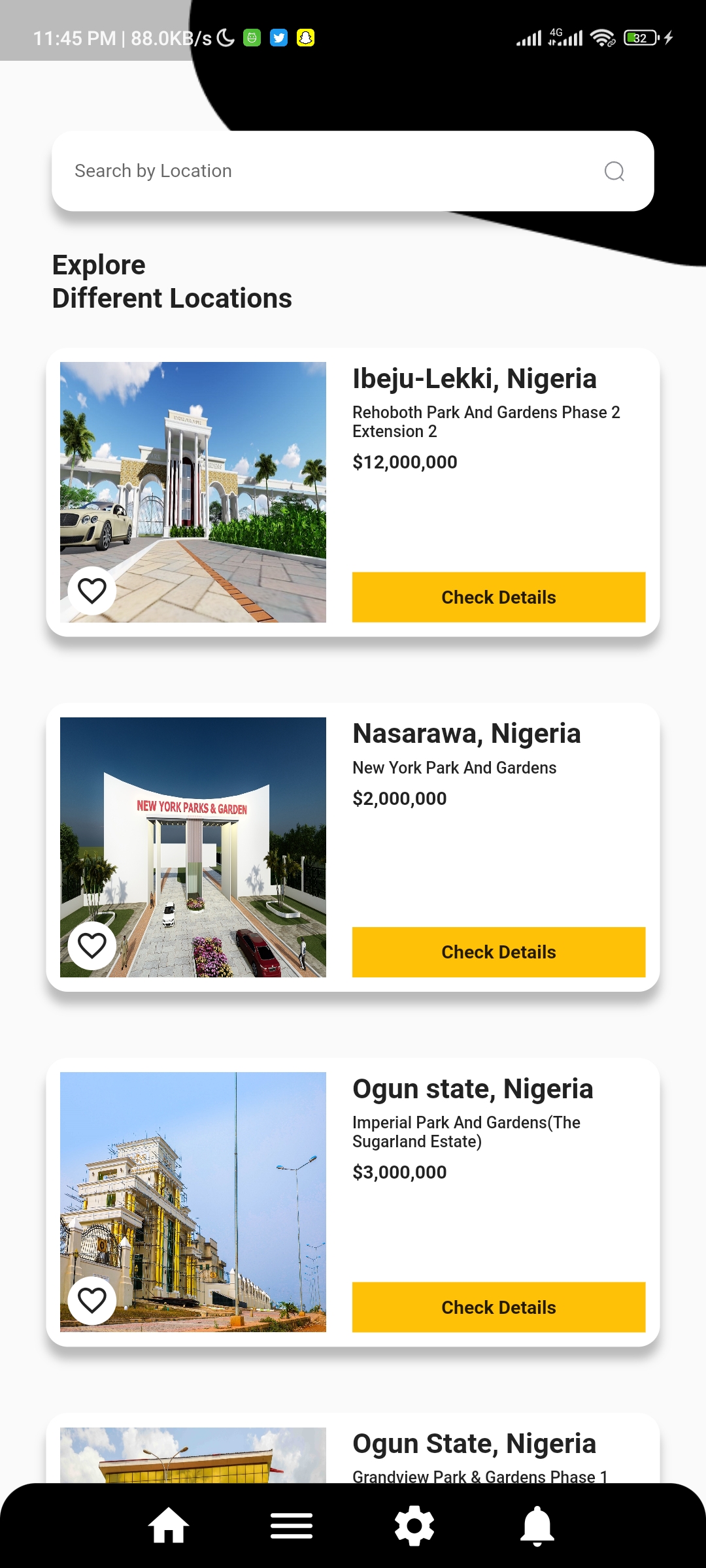Open the menu tab in bottom bar
The height and width of the screenshot is (1568, 706).
coord(292,1526)
